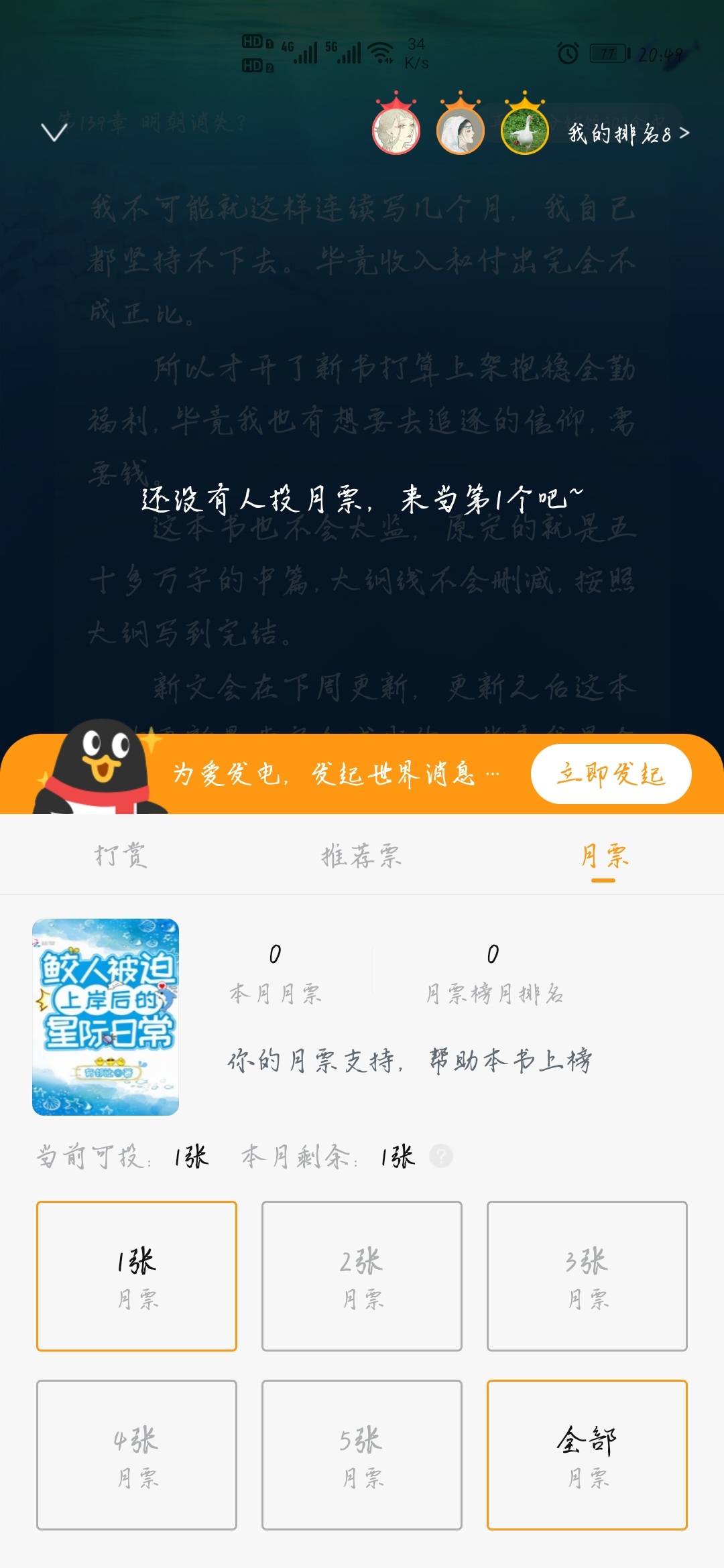This screenshot has height=1568, width=724.
Task: Switch to the 推荐票 tab
Action: tap(361, 856)
